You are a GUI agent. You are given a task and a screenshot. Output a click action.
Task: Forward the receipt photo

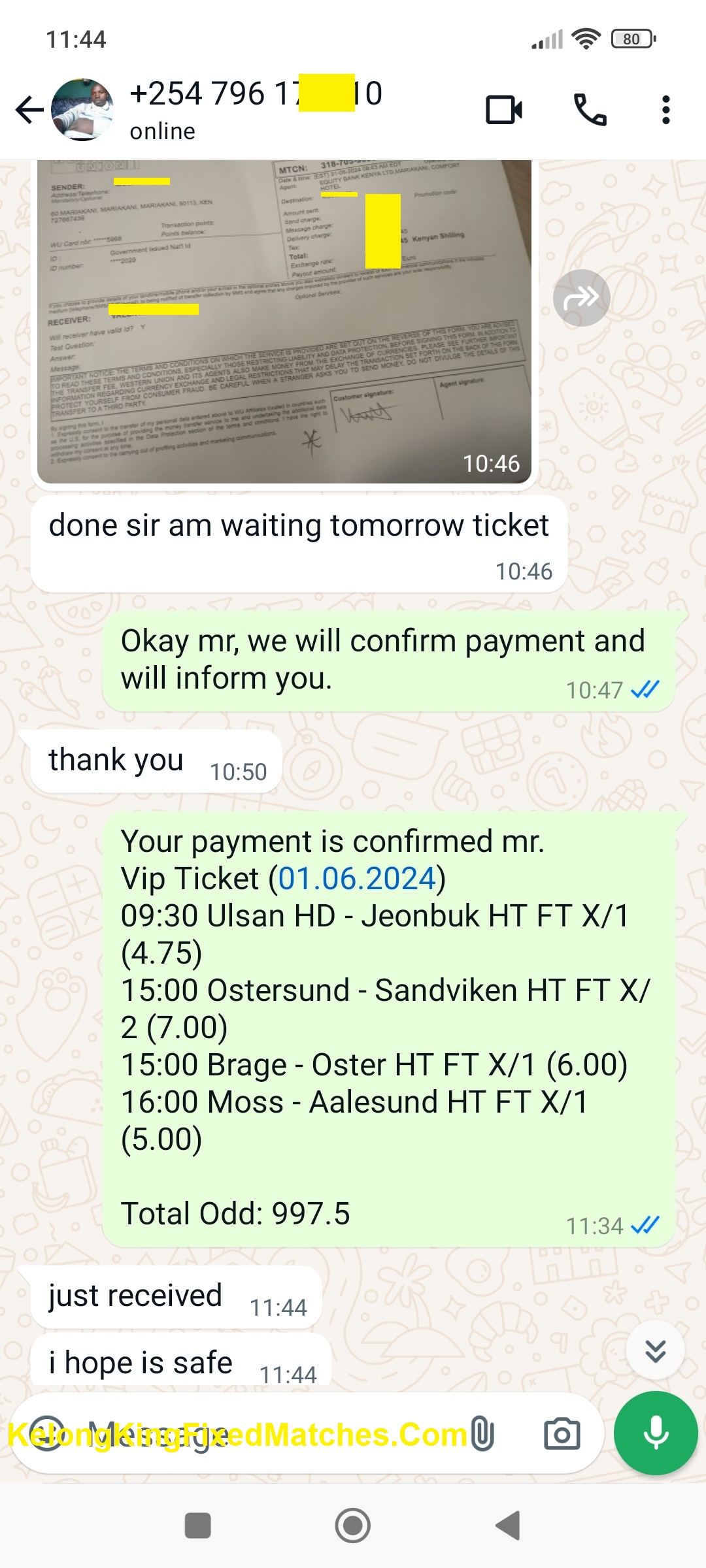click(581, 298)
